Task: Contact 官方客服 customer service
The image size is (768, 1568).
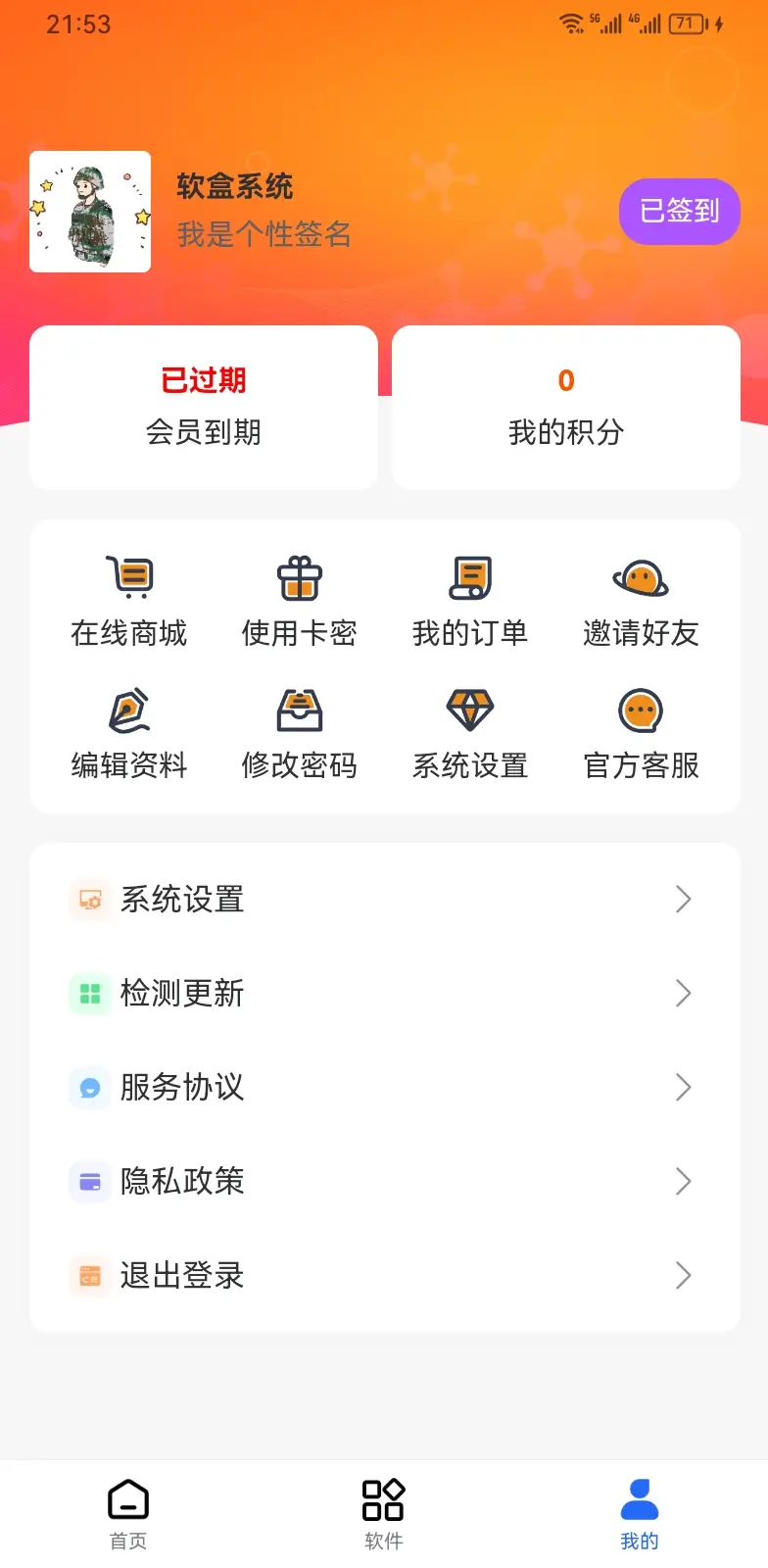Action: [641, 733]
